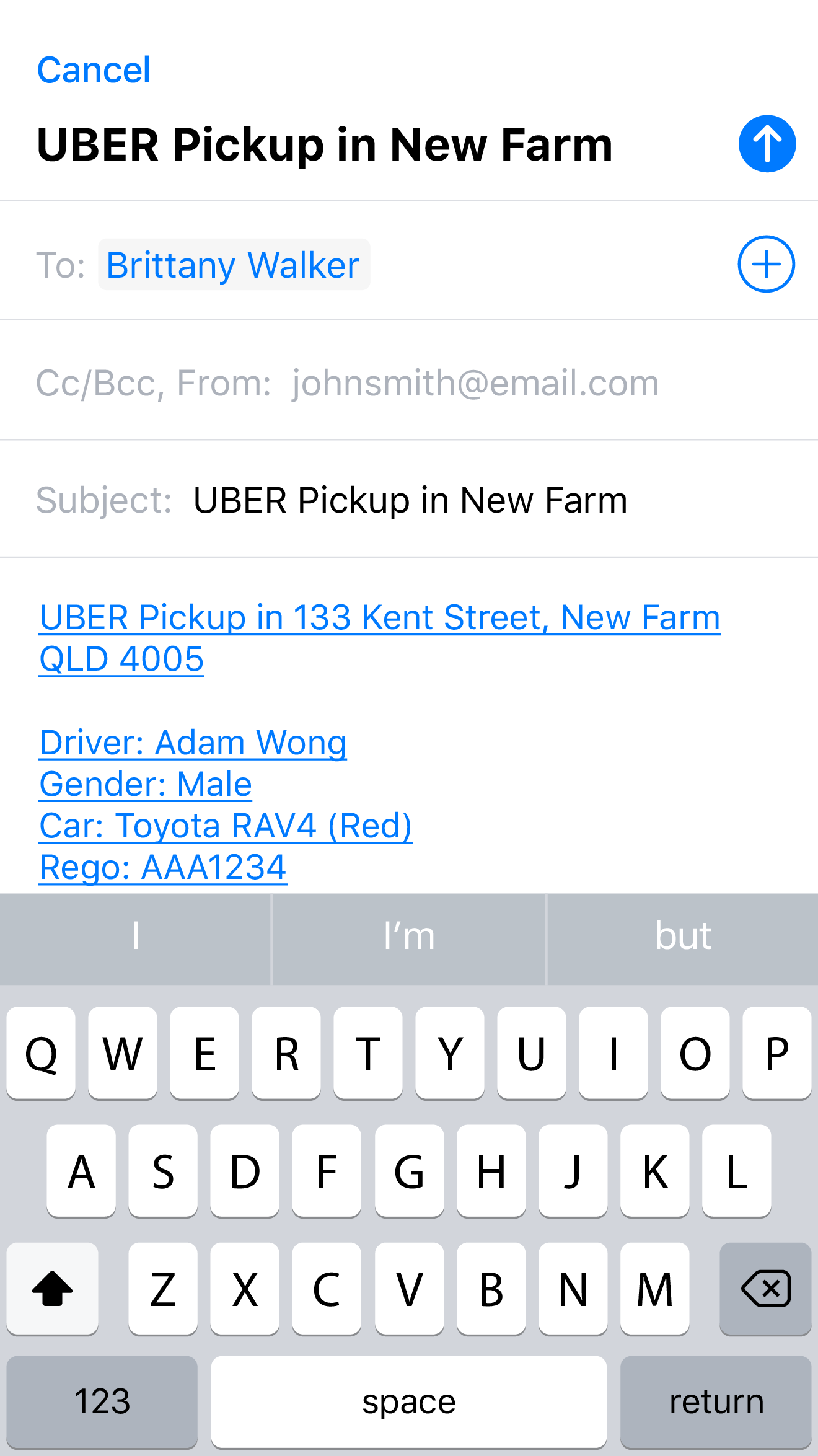Open the Gender: Male link
Screen dimensions: 818x1456
tap(146, 784)
